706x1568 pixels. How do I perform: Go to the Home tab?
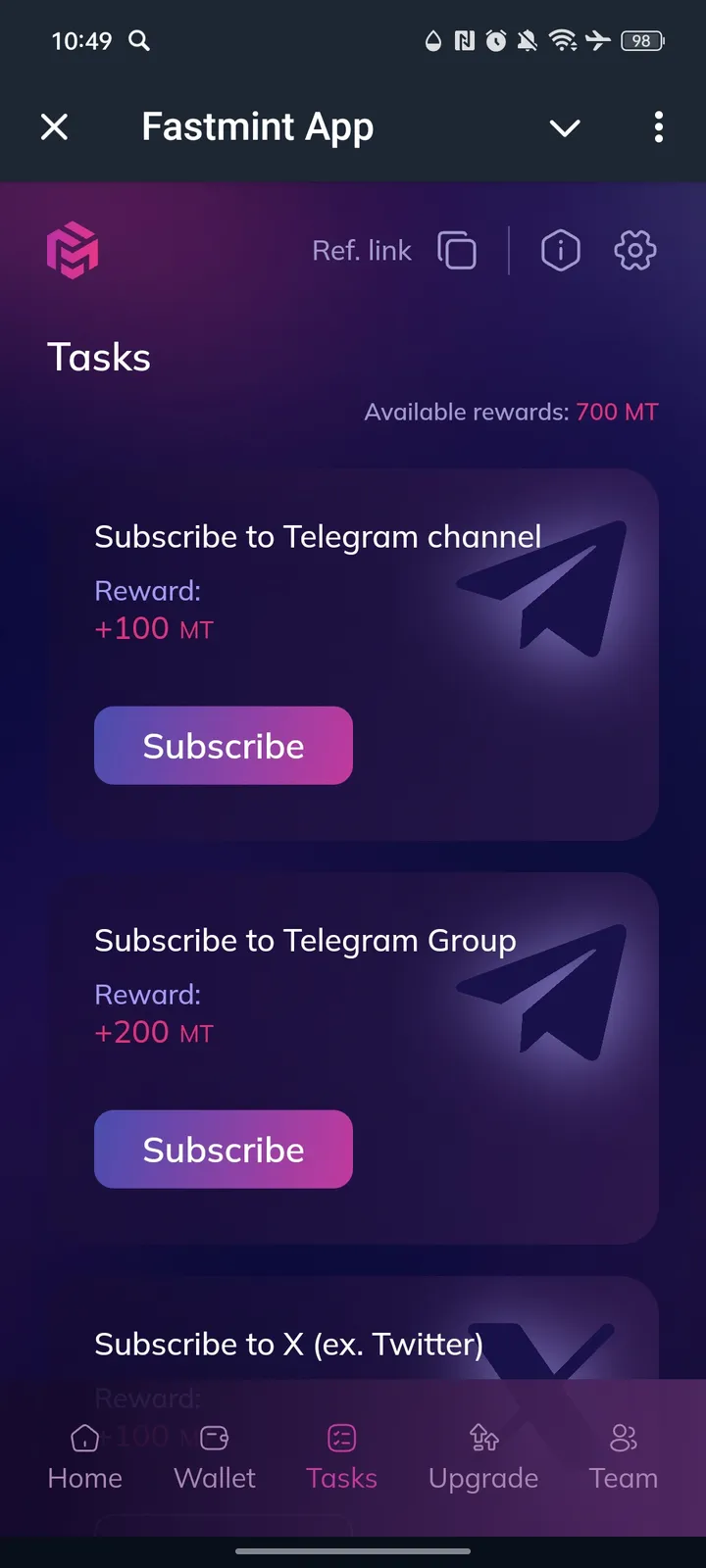85,1457
